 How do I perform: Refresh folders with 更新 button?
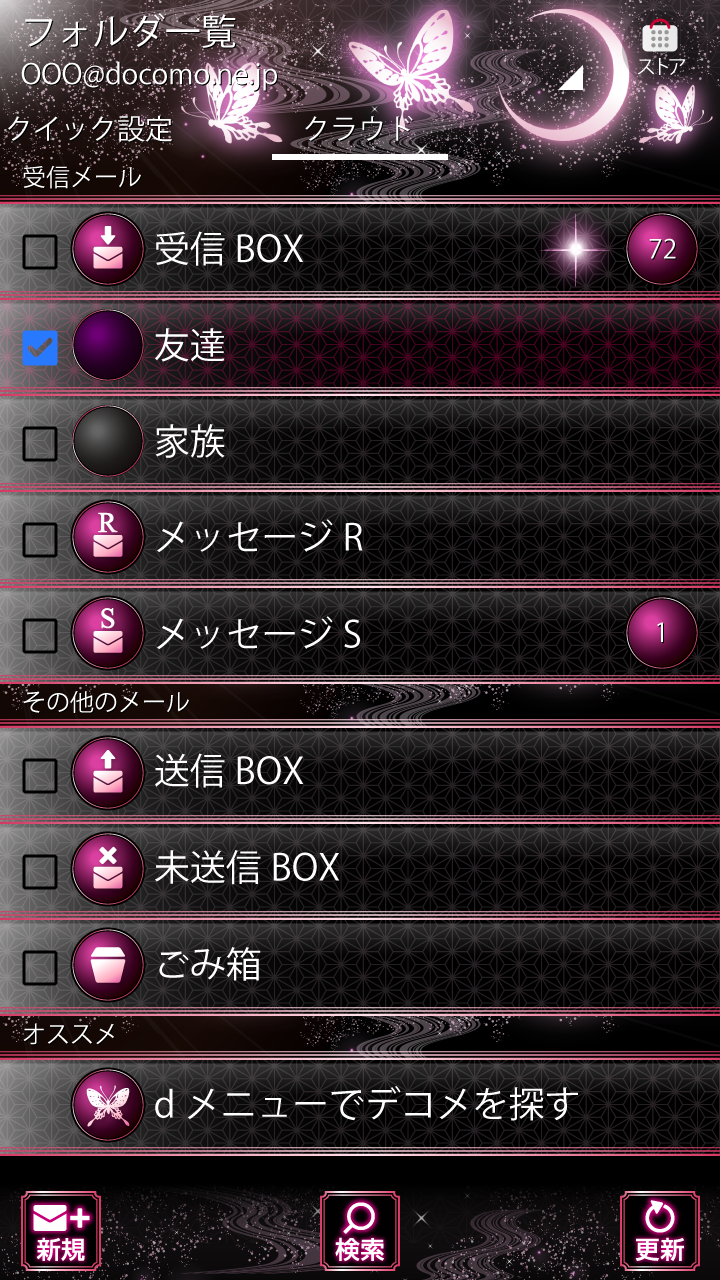click(x=659, y=1231)
